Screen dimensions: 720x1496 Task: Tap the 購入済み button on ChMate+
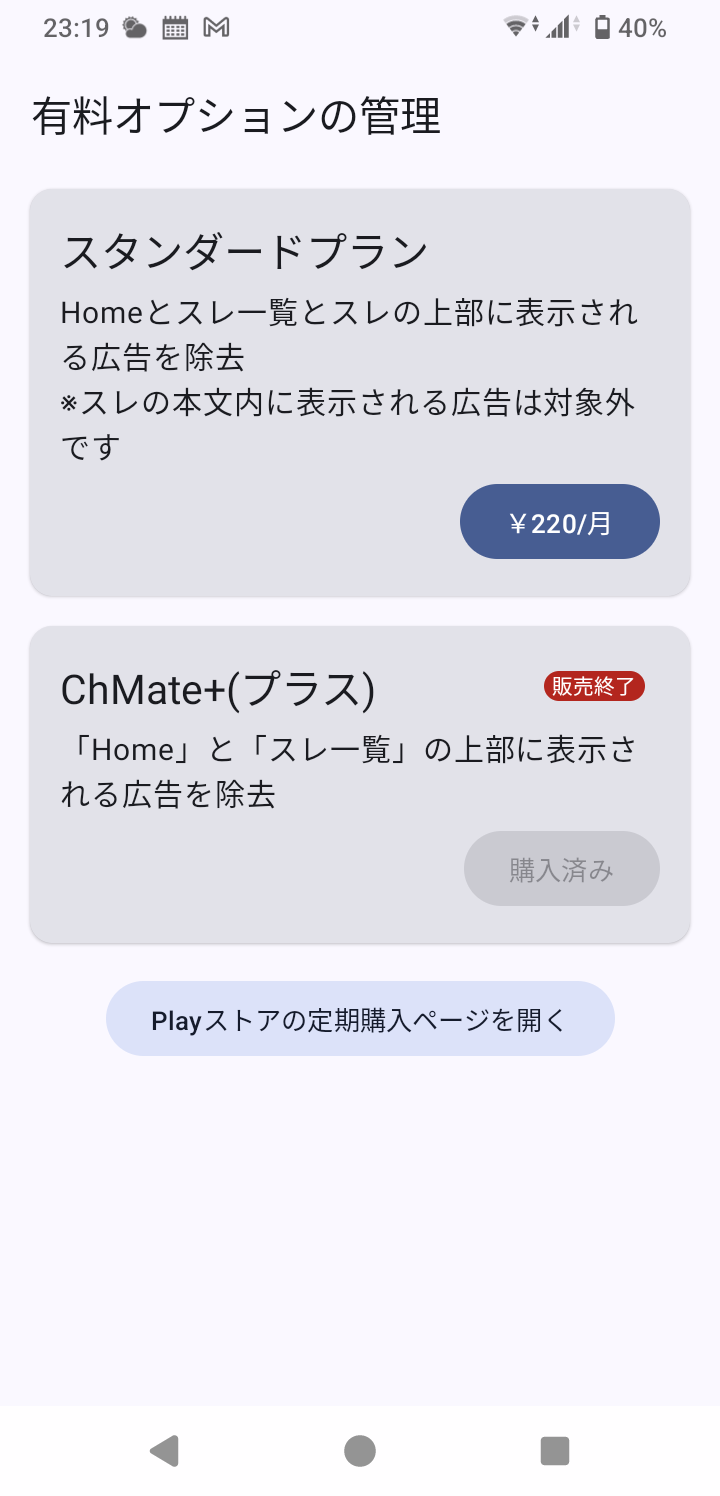tap(561, 868)
